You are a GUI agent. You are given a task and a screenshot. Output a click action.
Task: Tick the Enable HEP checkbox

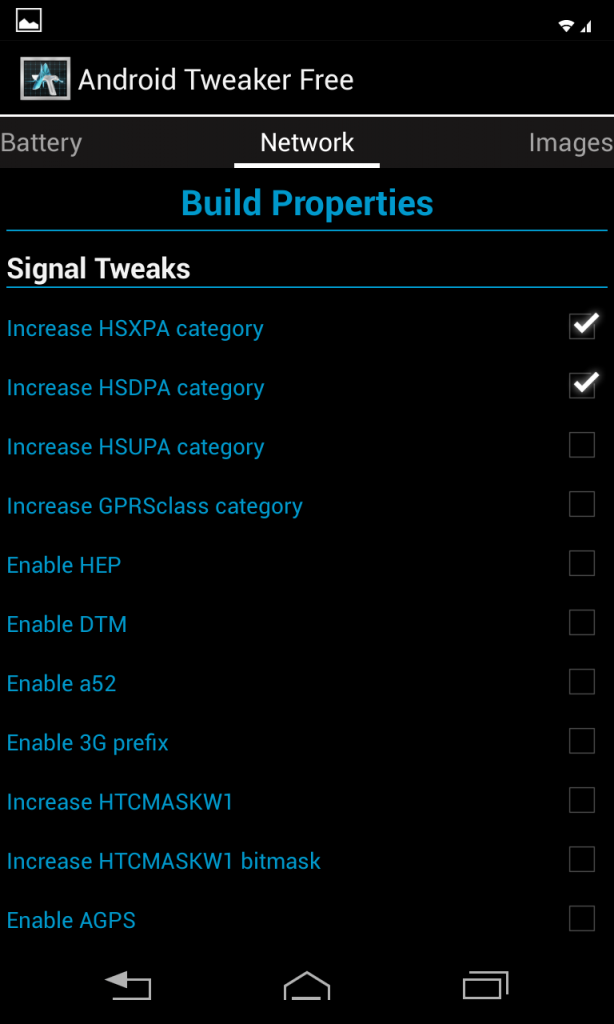point(582,563)
